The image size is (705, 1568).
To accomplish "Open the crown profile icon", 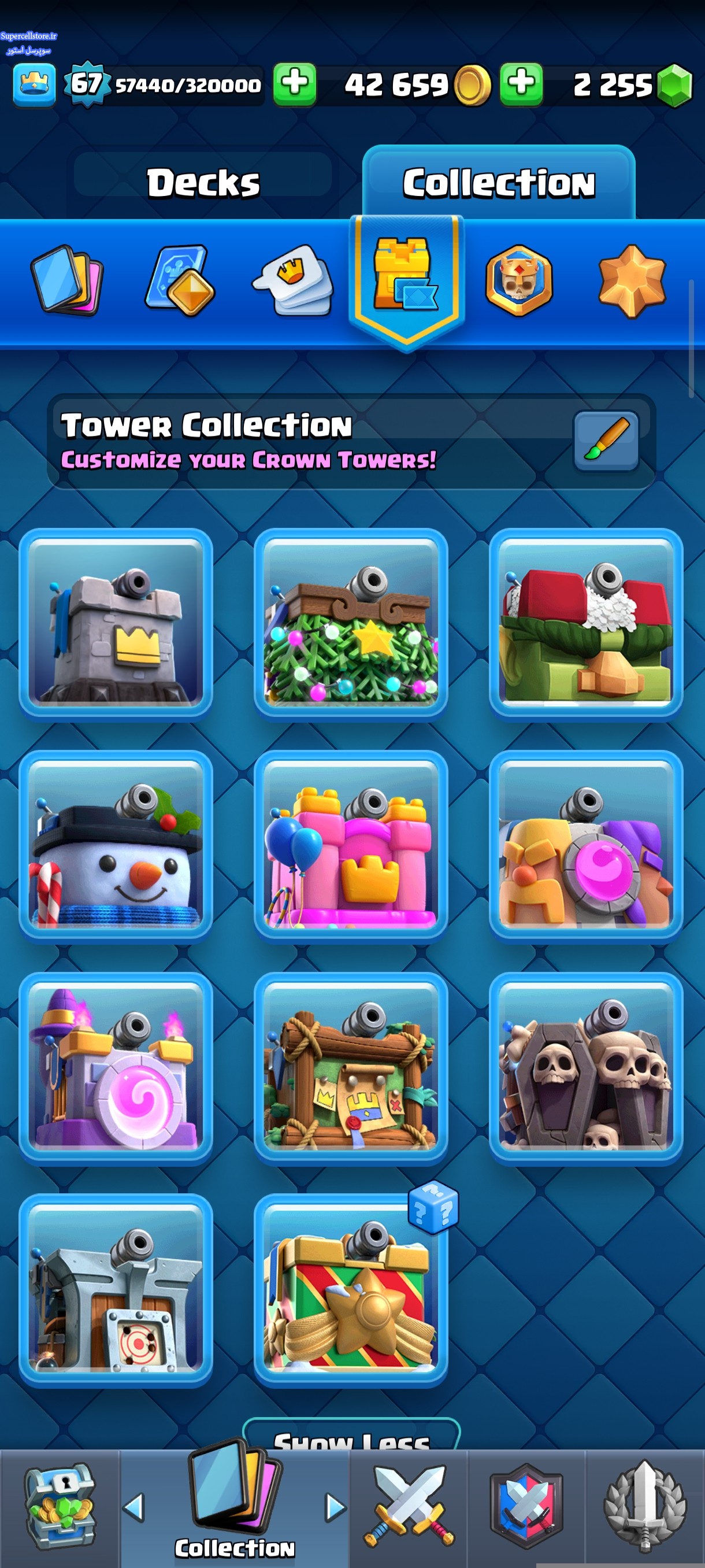I will pos(34,84).
